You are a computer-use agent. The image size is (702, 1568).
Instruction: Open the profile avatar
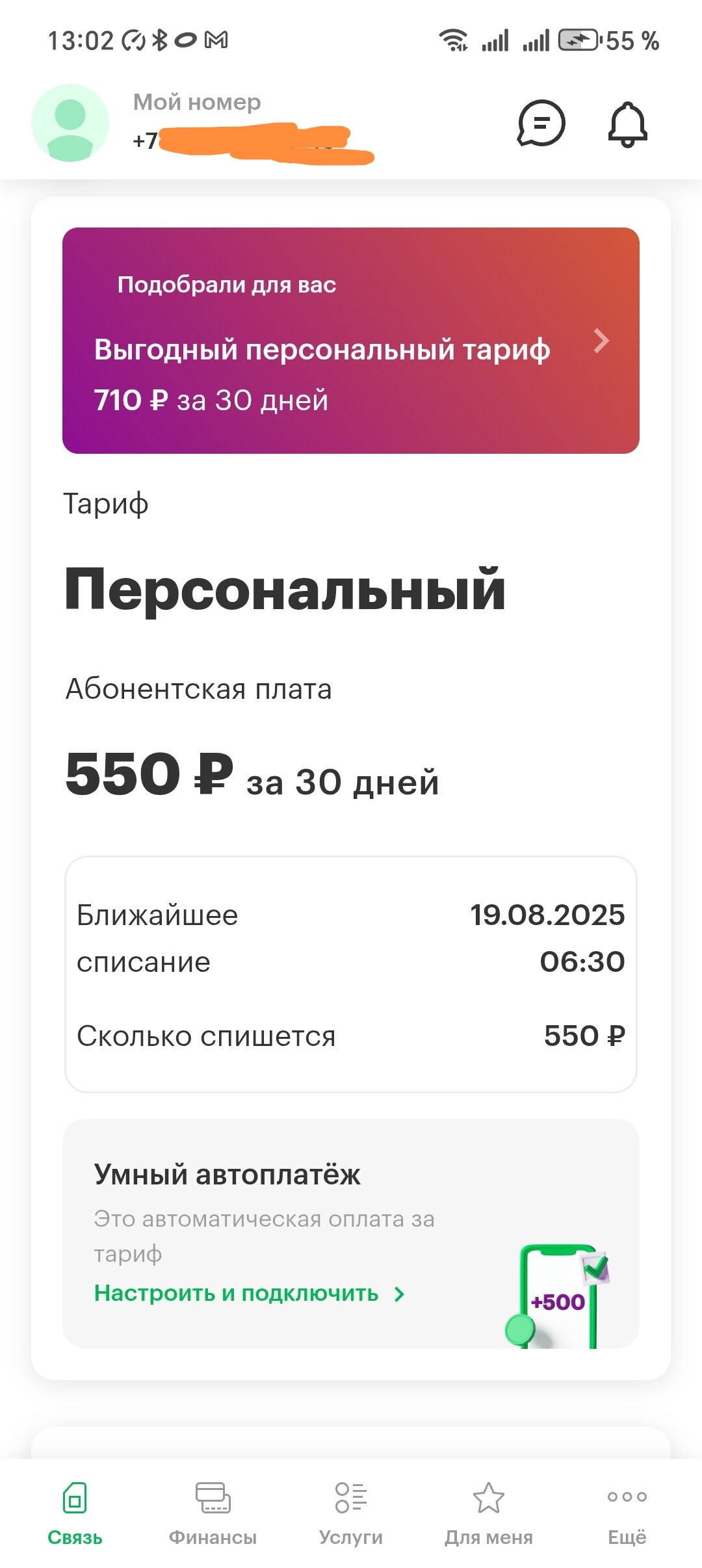click(x=70, y=123)
